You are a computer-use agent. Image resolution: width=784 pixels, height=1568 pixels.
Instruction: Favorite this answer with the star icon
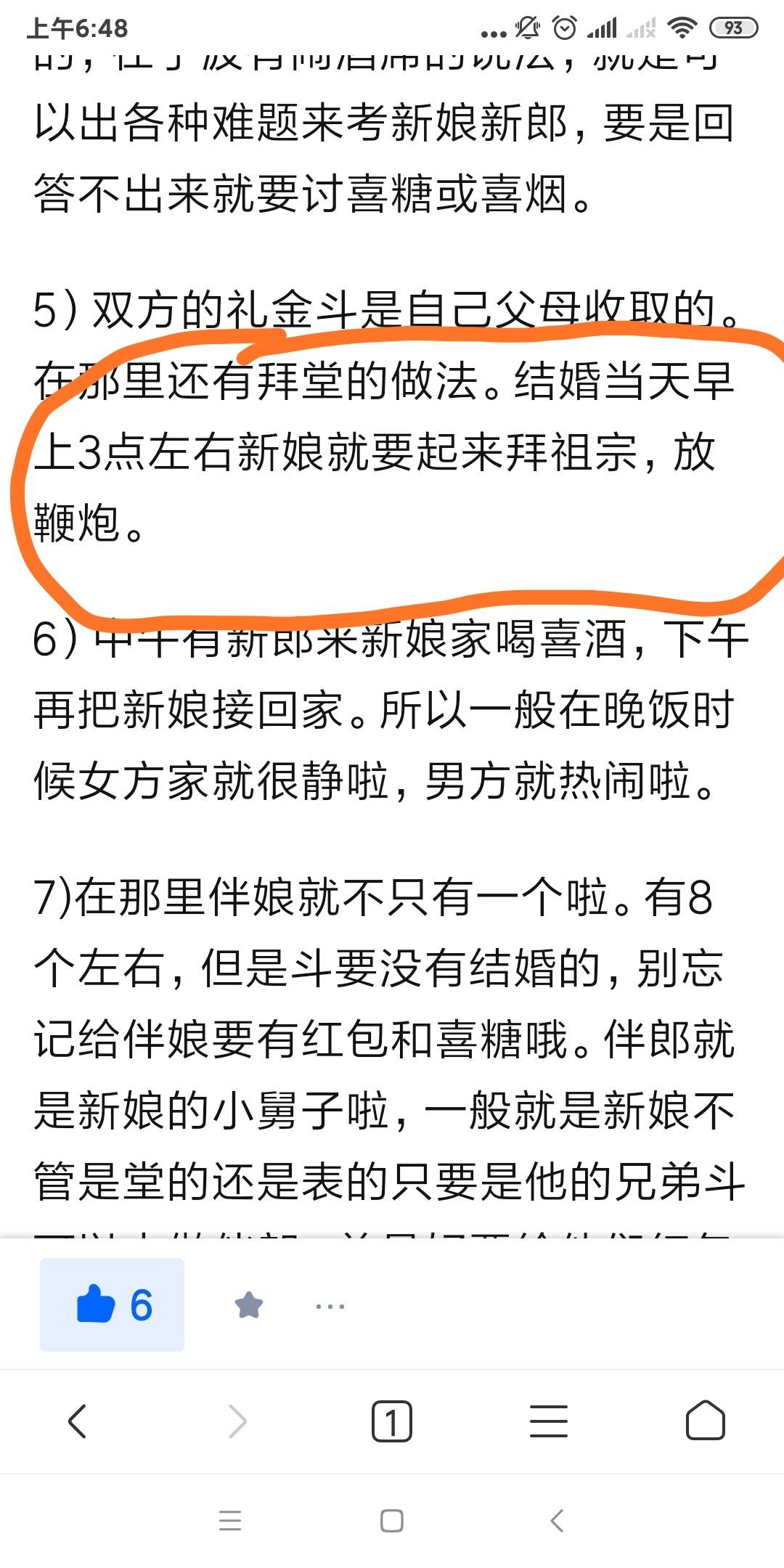click(x=249, y=1304)
